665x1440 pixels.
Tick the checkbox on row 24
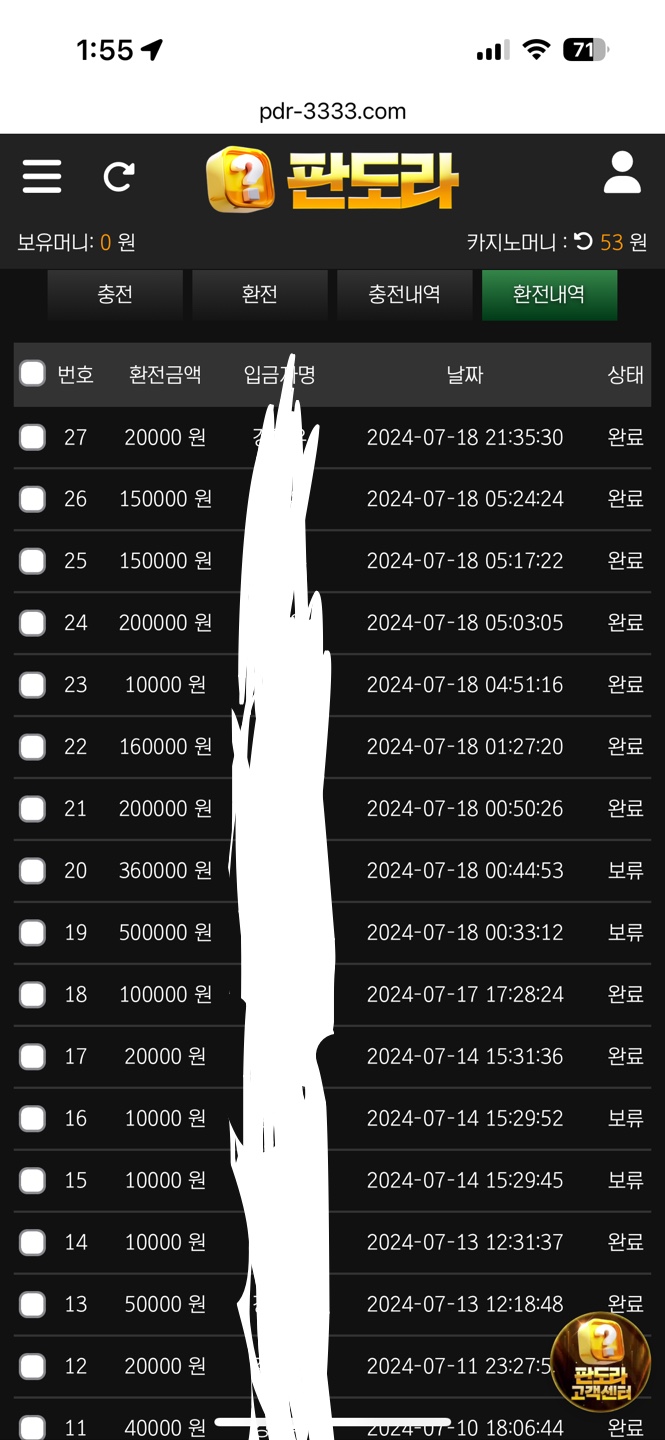(x=33, y=623)
